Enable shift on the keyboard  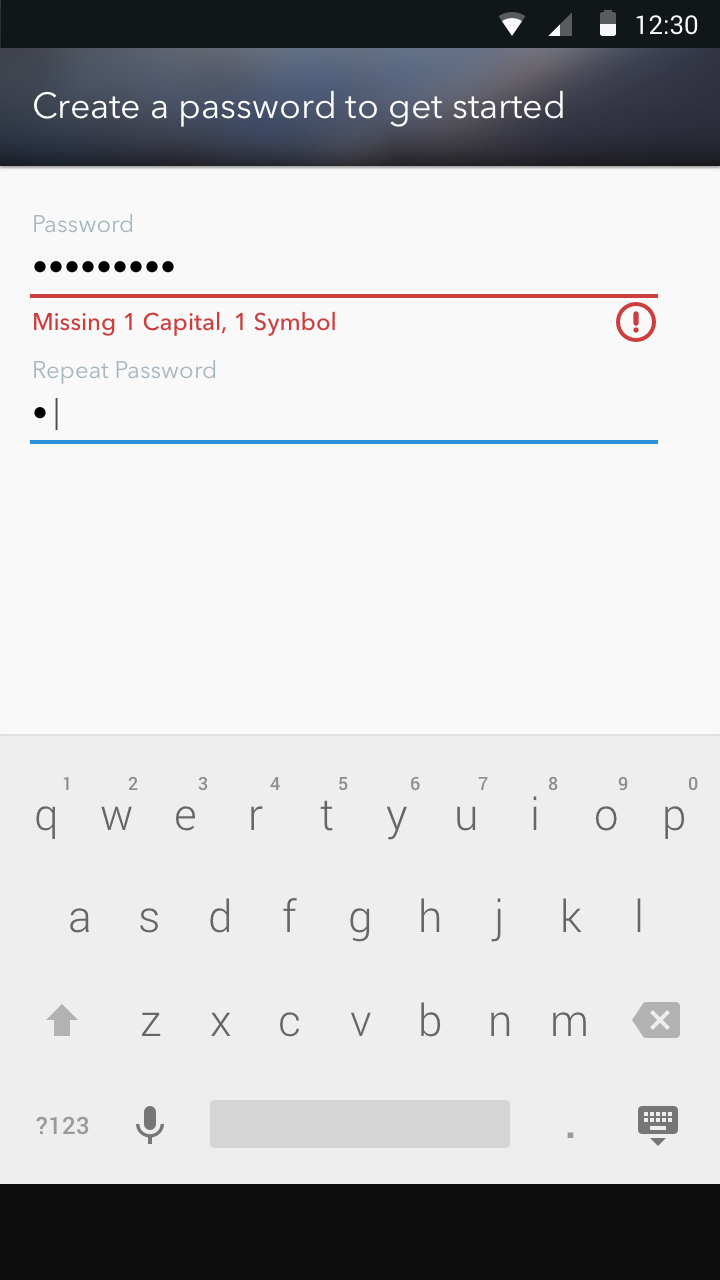62,1021
